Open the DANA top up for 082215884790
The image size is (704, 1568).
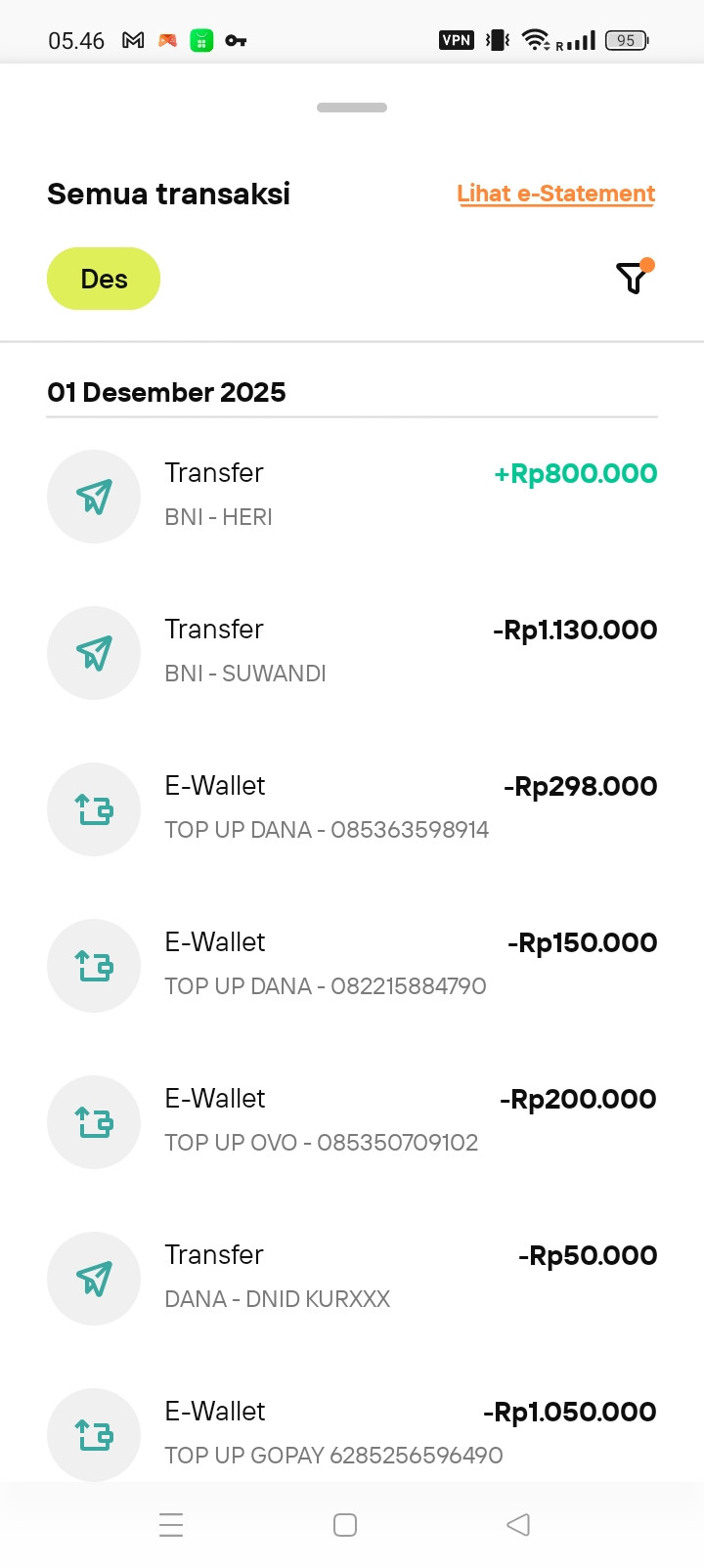click(x=352, y=965)
